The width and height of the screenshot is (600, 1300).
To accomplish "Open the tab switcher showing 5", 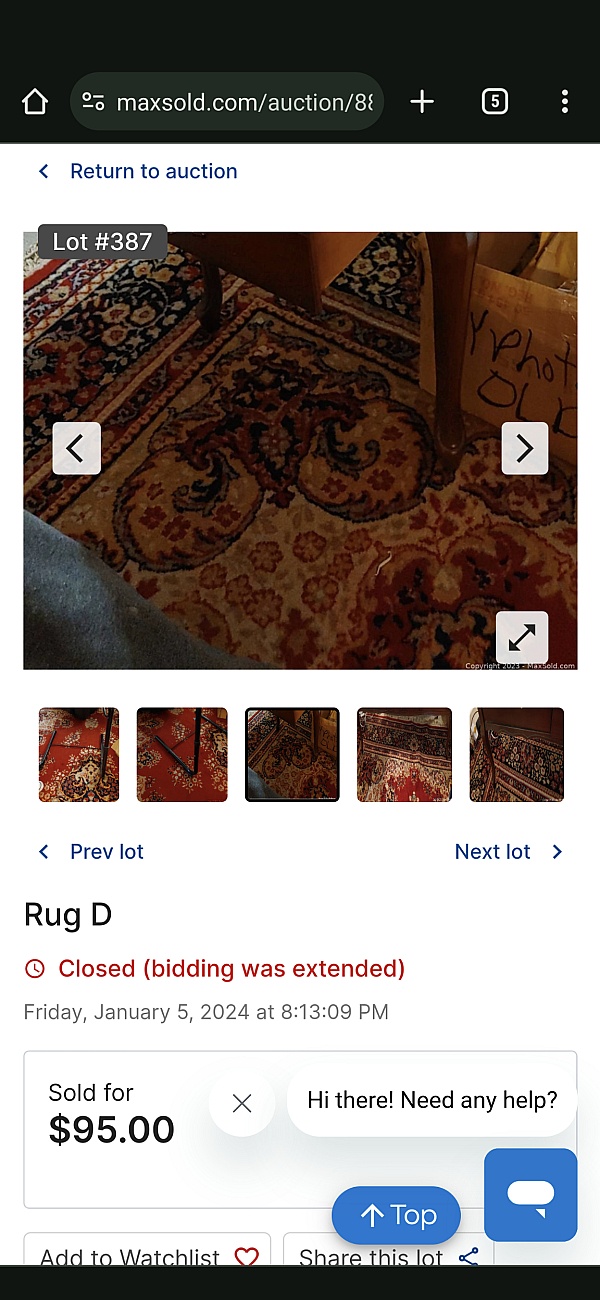I will [494, 101].
